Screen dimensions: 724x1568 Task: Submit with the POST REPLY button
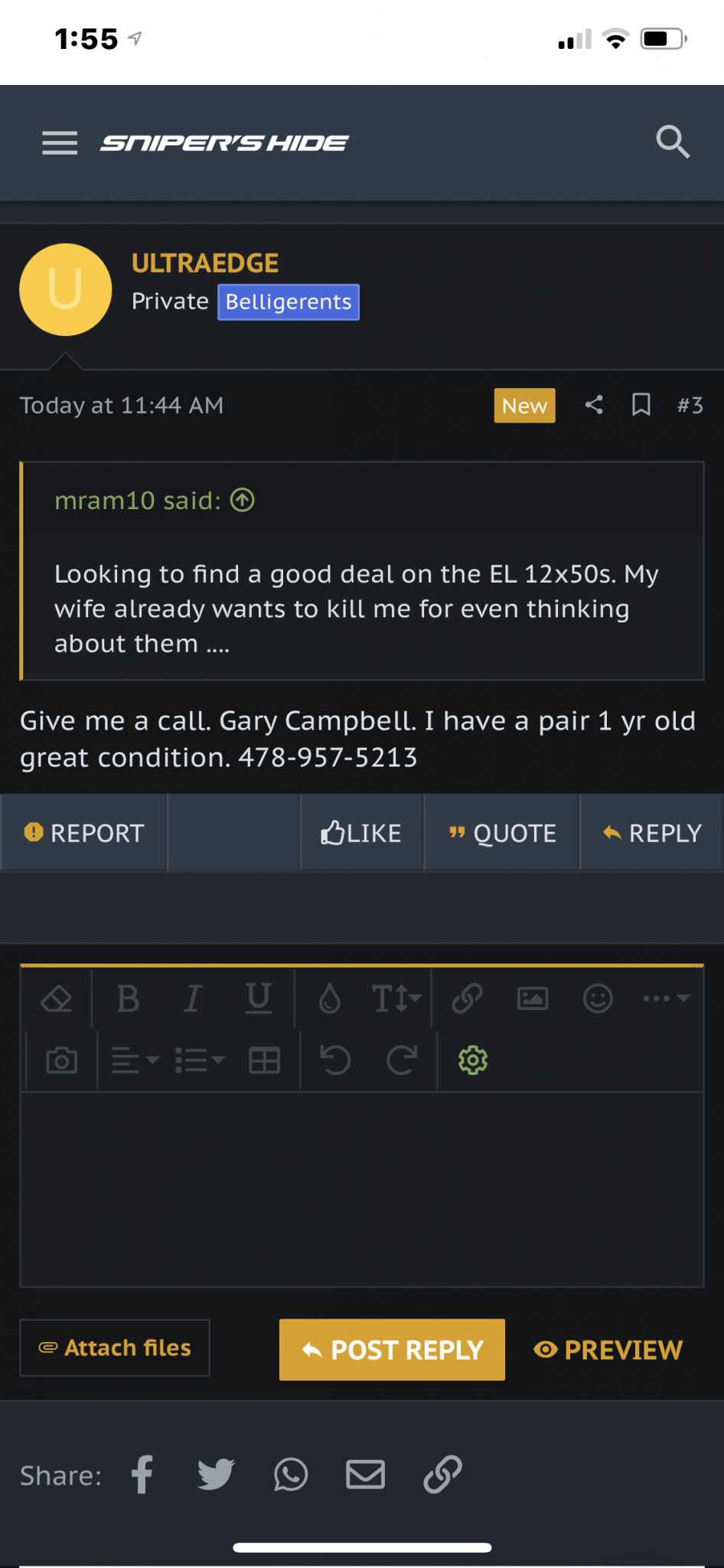392,1349
